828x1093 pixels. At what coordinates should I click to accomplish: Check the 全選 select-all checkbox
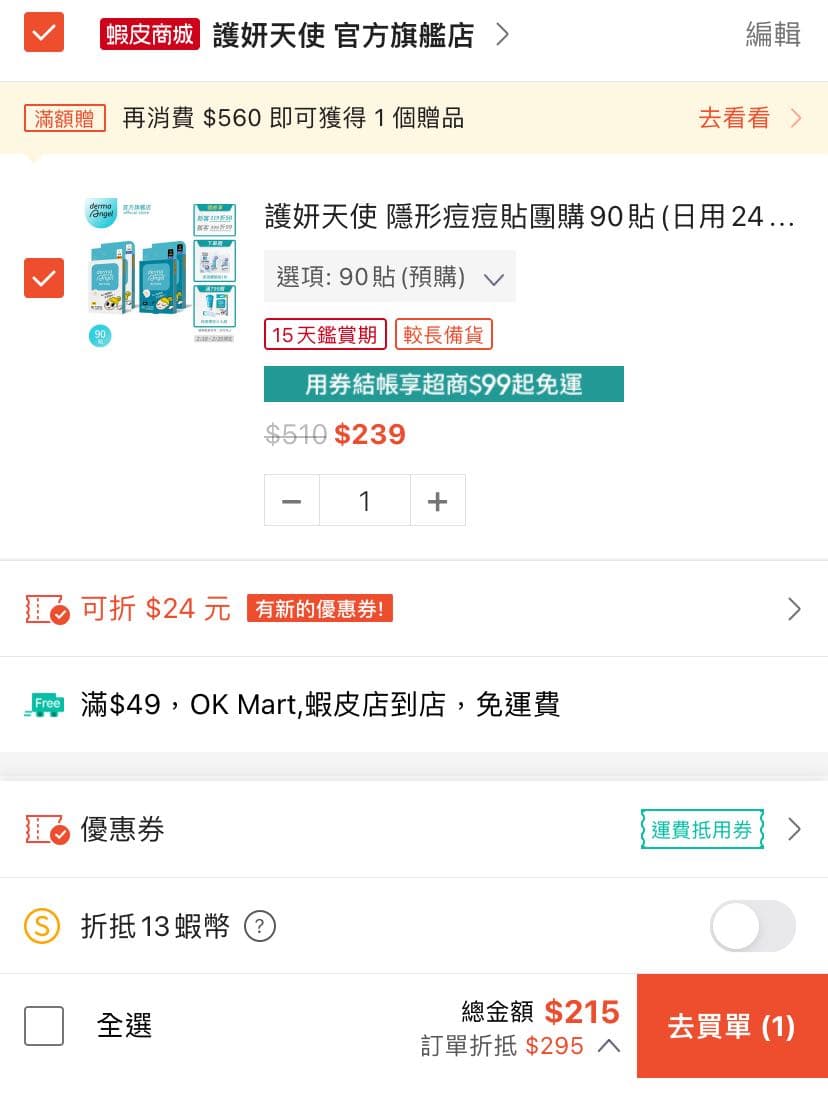(44, 1025)
